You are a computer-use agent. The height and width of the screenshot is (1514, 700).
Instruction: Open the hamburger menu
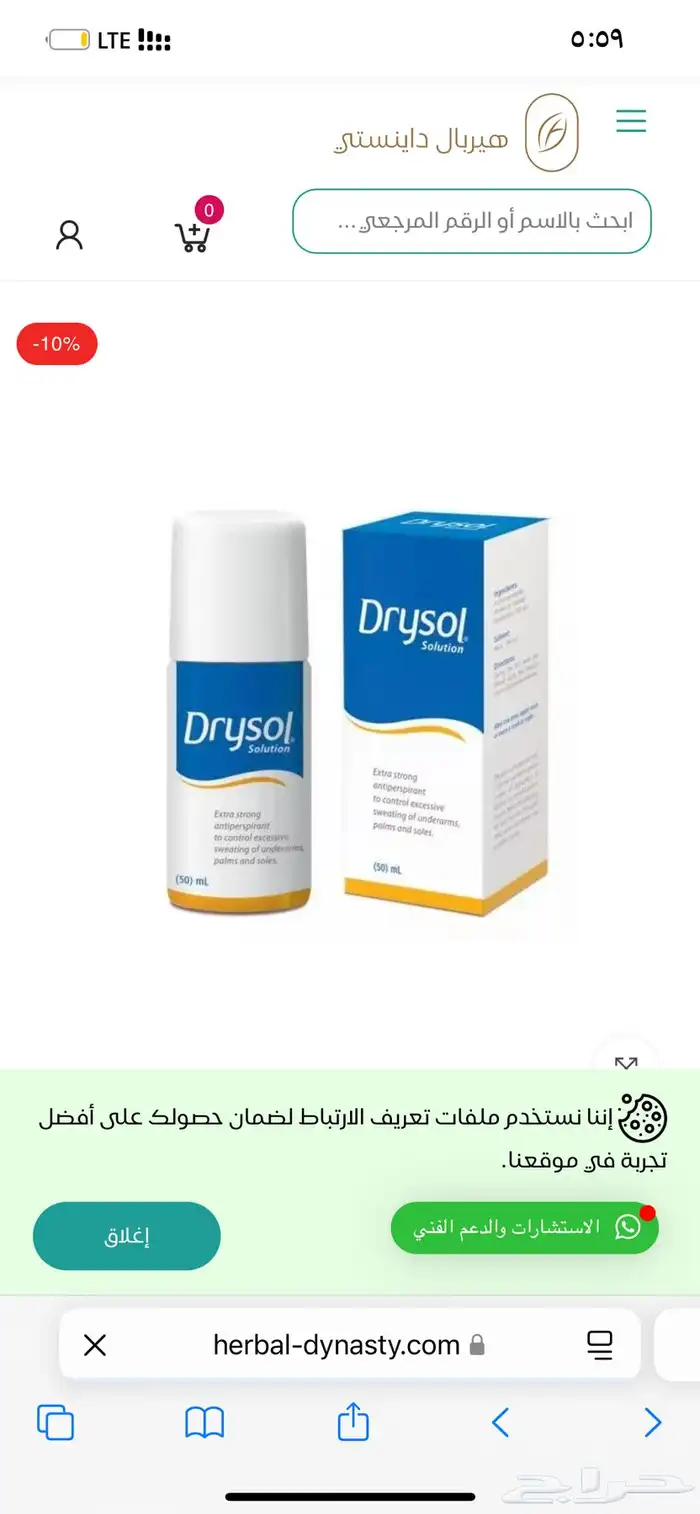tap(631, 122)
